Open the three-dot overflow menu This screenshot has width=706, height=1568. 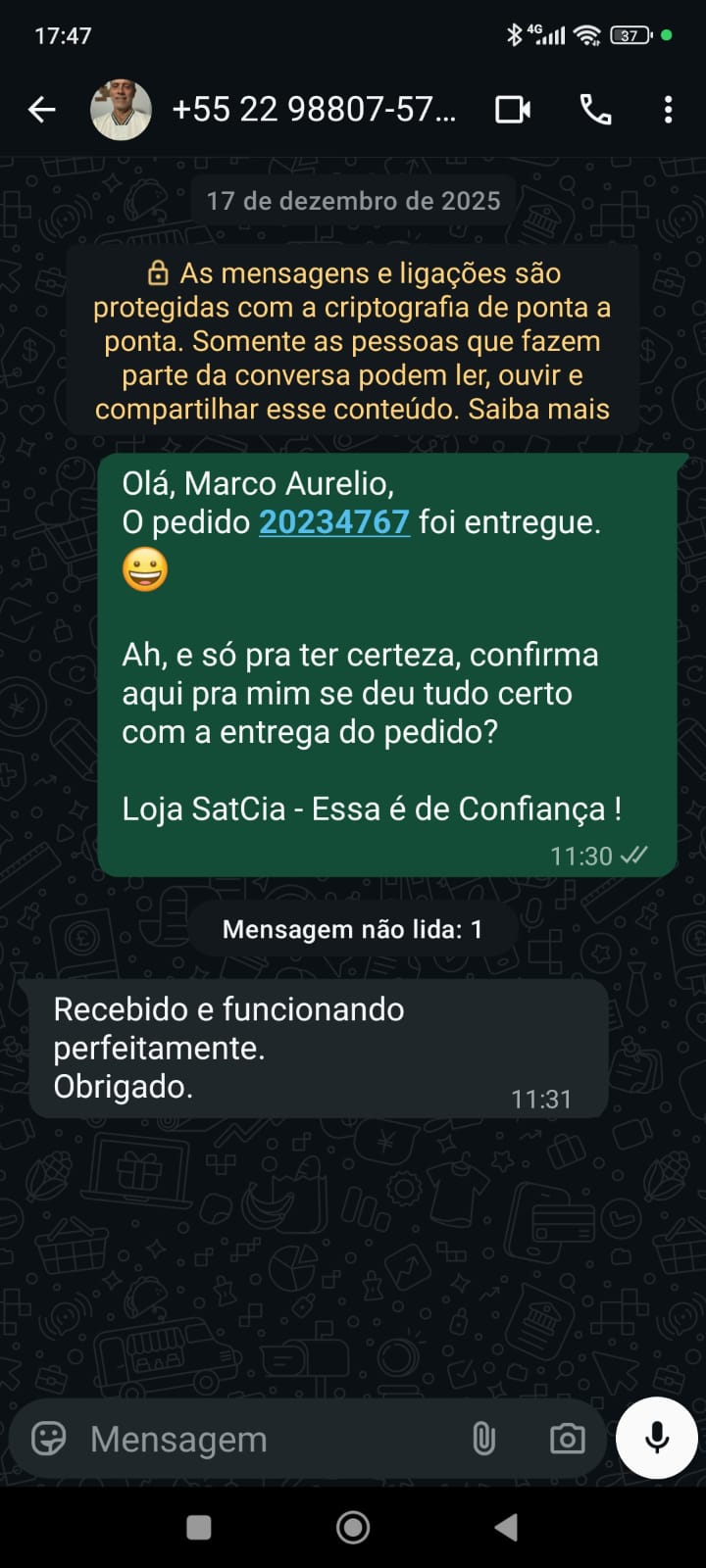[x=668, y=110]
